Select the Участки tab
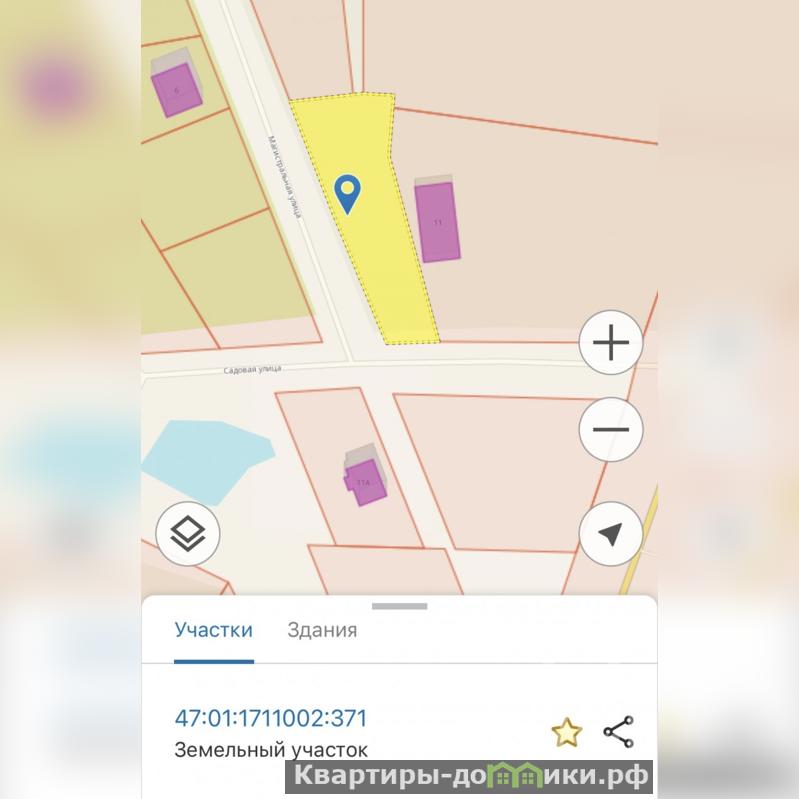The height and width of the screenshot is (799, 799). 213,630
